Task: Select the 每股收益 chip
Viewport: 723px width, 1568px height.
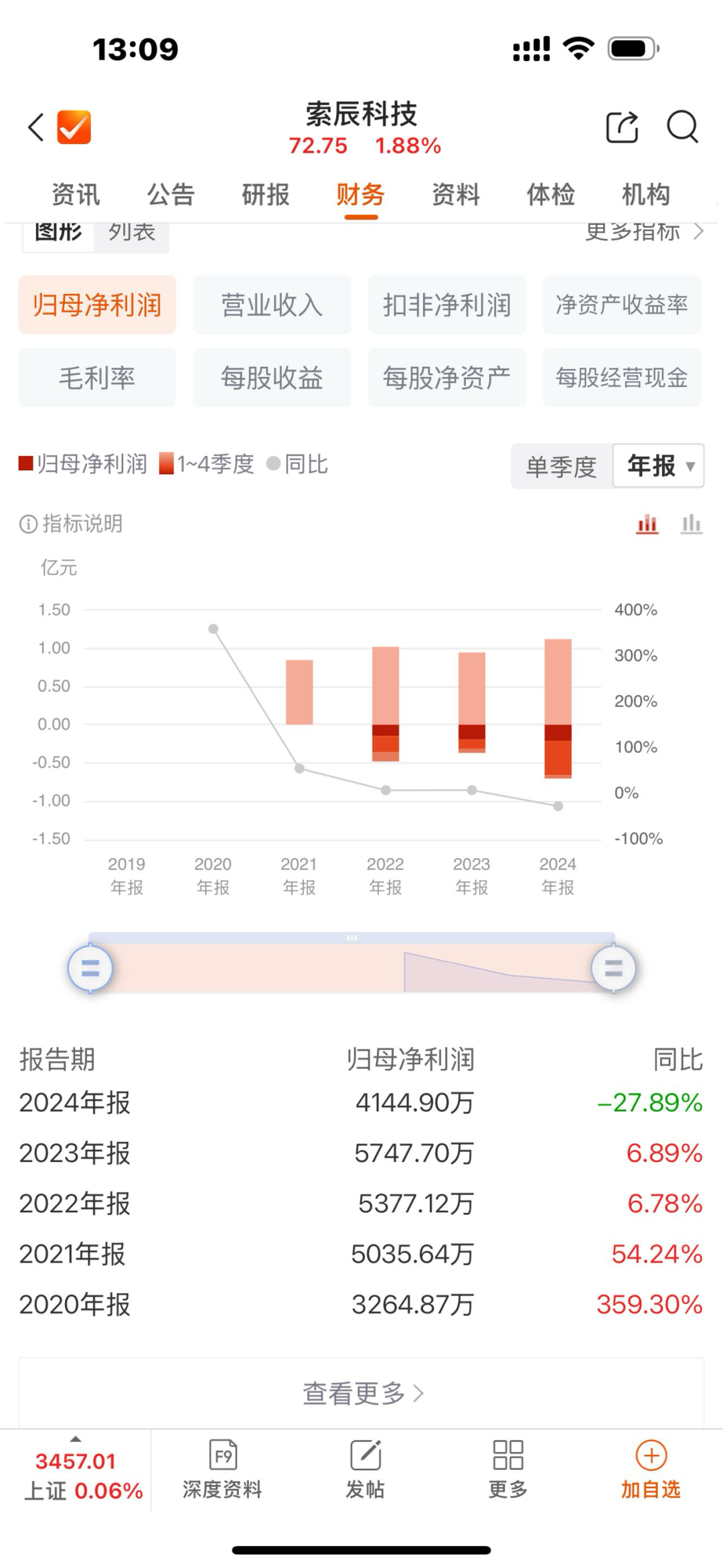Action: click(272, 378)
